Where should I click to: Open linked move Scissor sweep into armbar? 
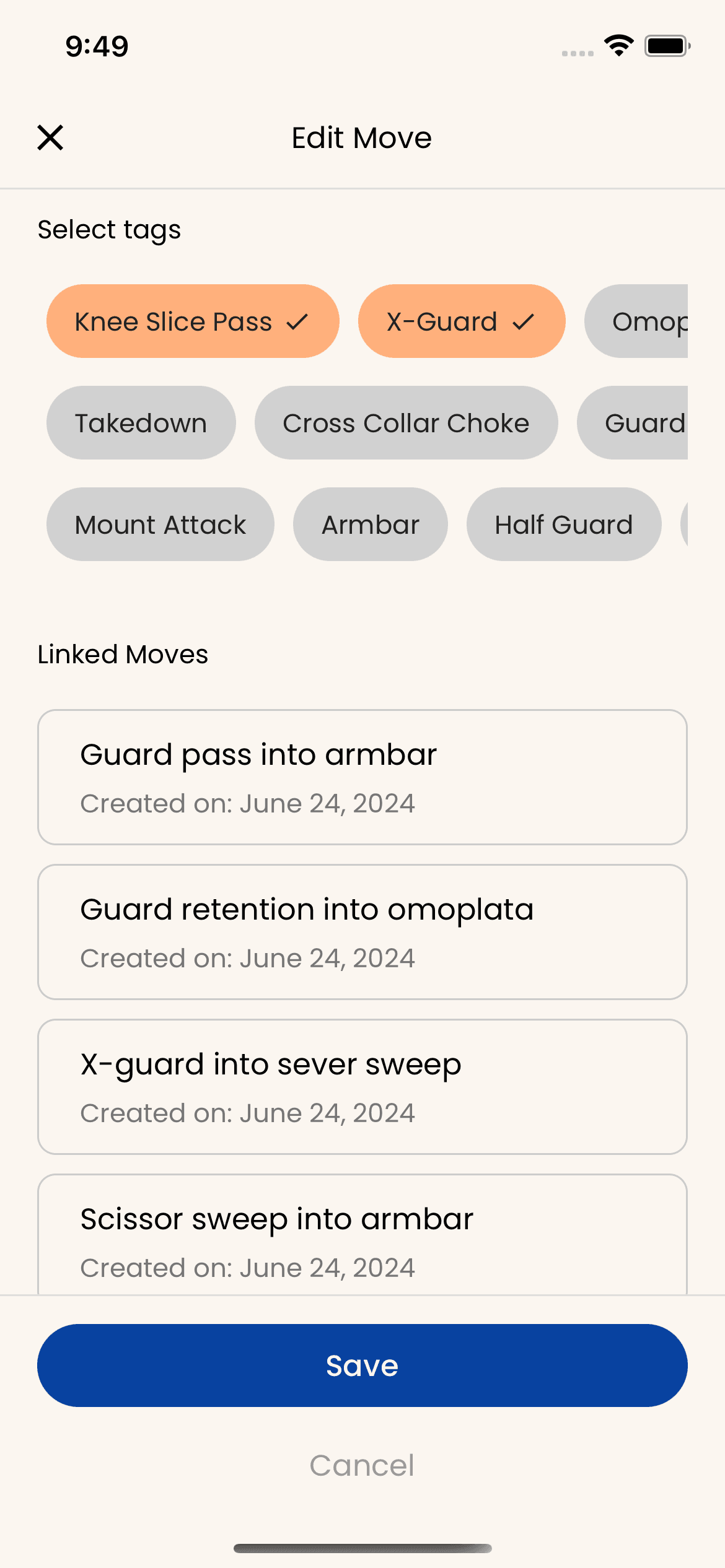pos(362,1234)
